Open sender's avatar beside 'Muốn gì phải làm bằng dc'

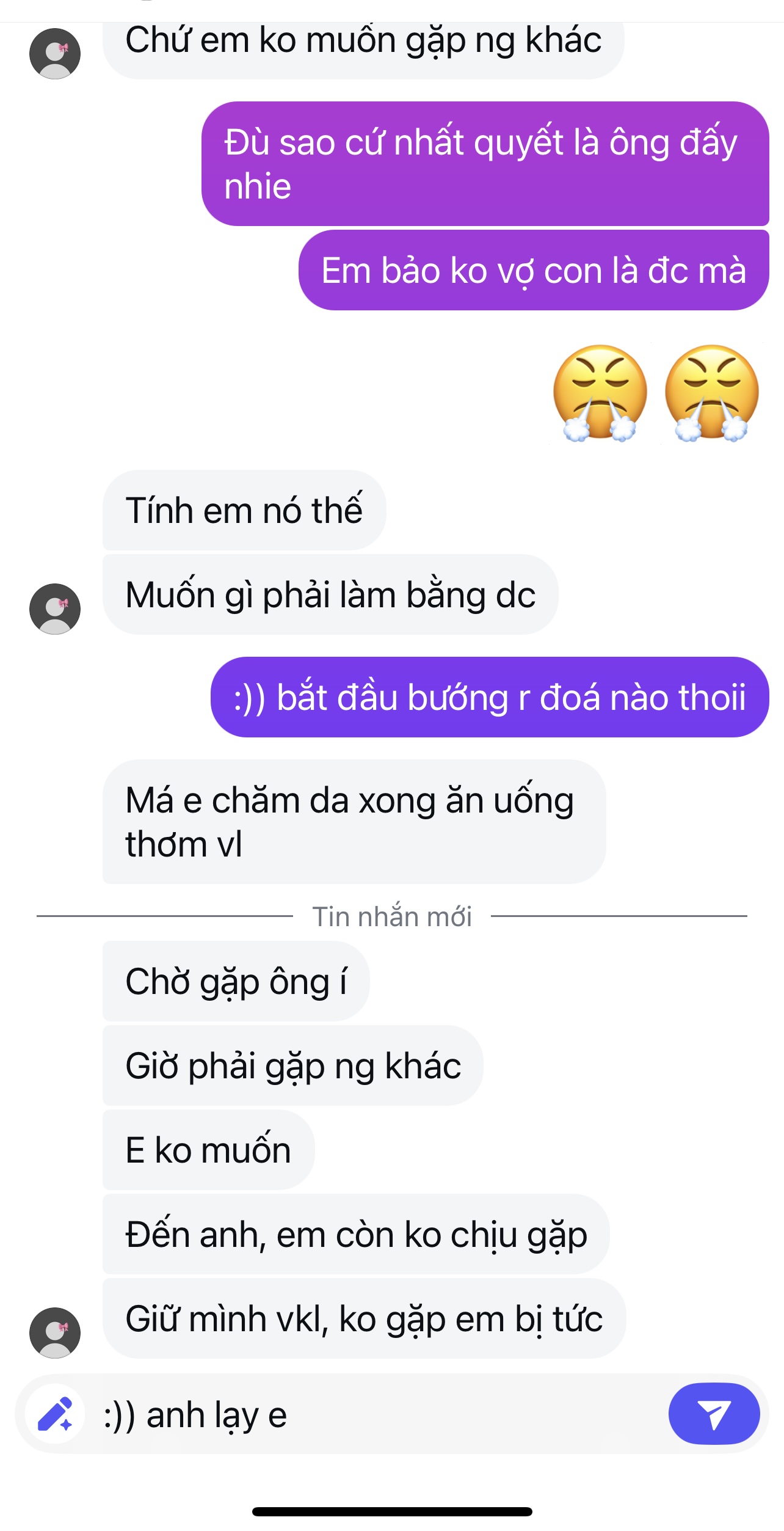pos(55,609)
